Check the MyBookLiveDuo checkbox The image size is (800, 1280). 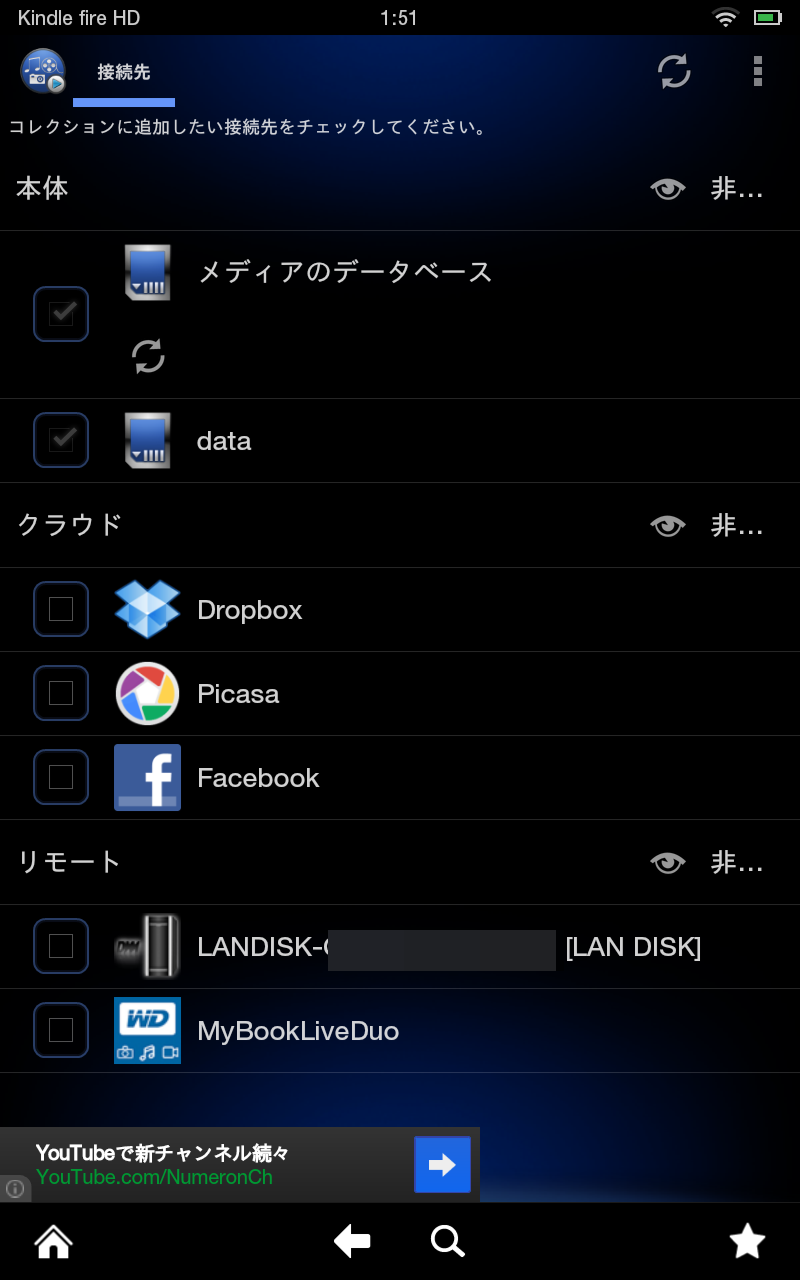point(61,1030)
